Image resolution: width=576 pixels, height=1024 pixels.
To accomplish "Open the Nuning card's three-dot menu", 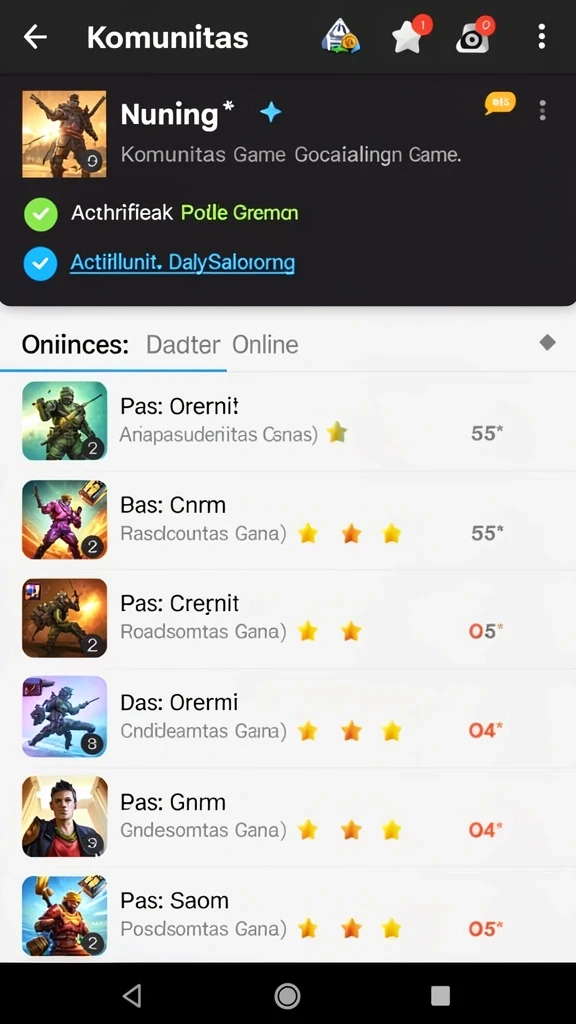I will coord(543,110).
